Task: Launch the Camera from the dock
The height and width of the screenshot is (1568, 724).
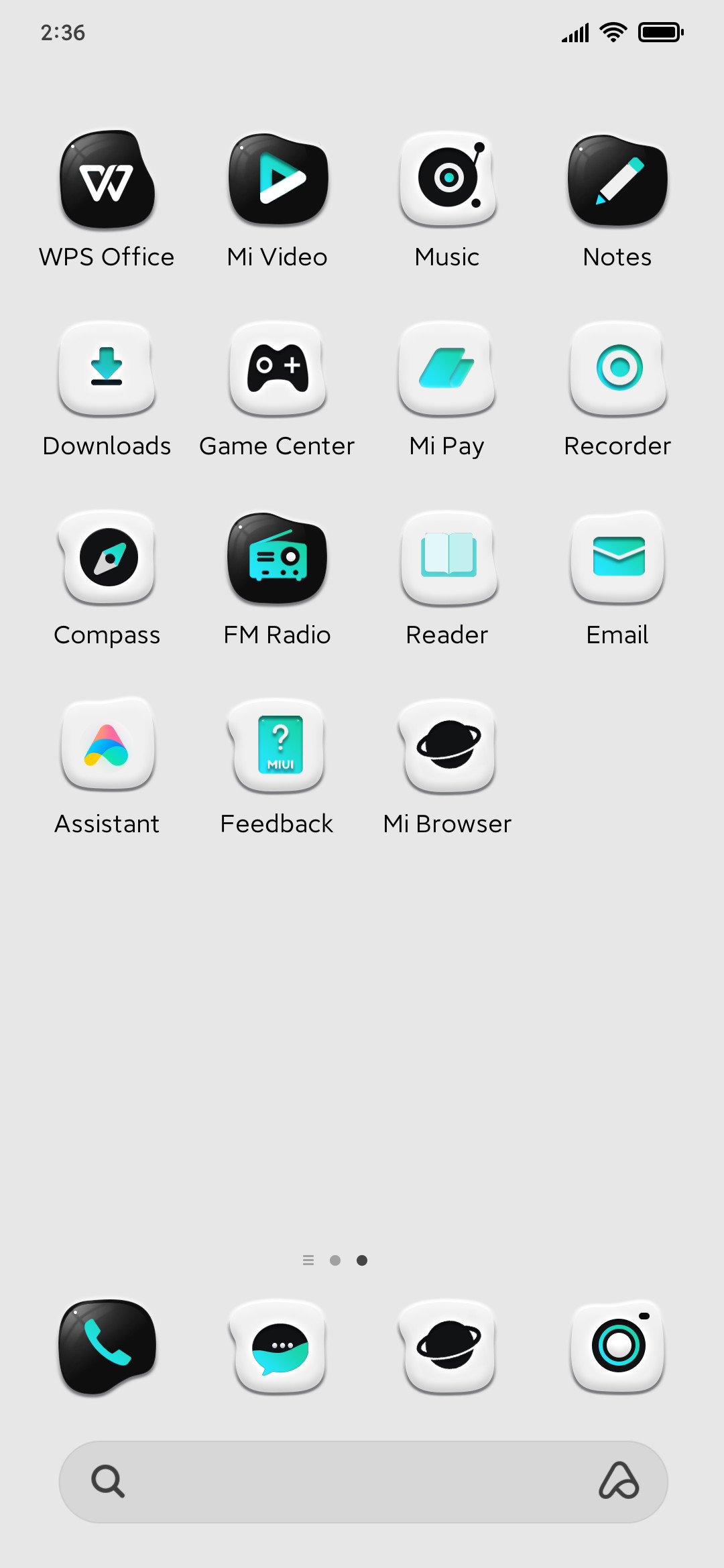Action: point(617,1347)
